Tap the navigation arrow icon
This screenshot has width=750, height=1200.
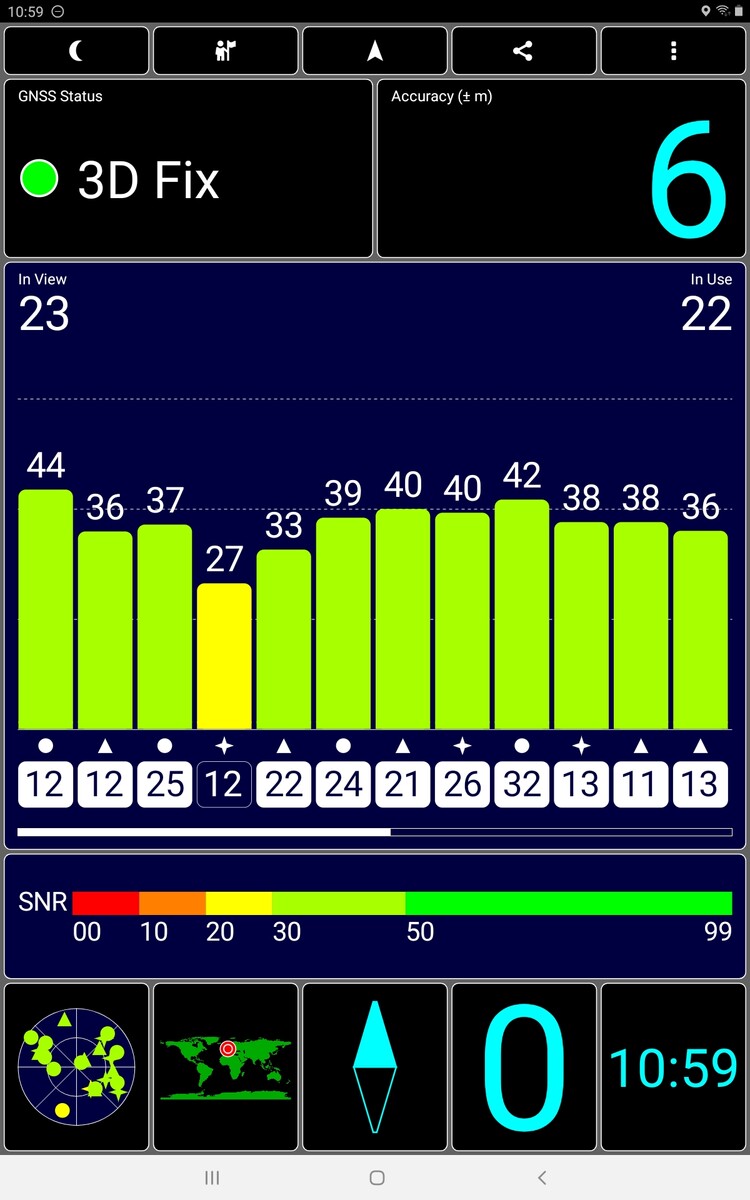point(375,51)
